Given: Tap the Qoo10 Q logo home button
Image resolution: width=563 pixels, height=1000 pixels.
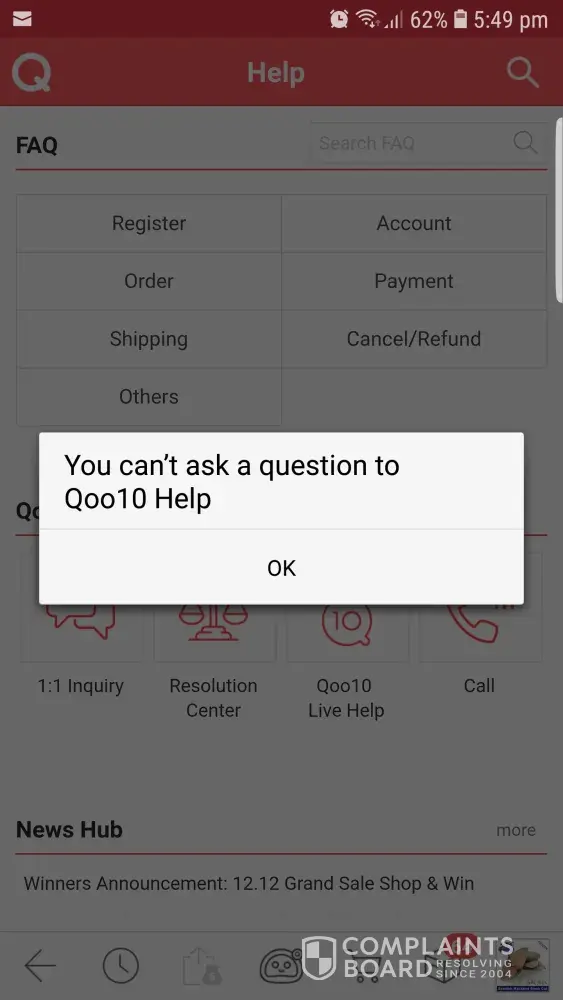Looking at the screenshot, I should click(31, 72).
